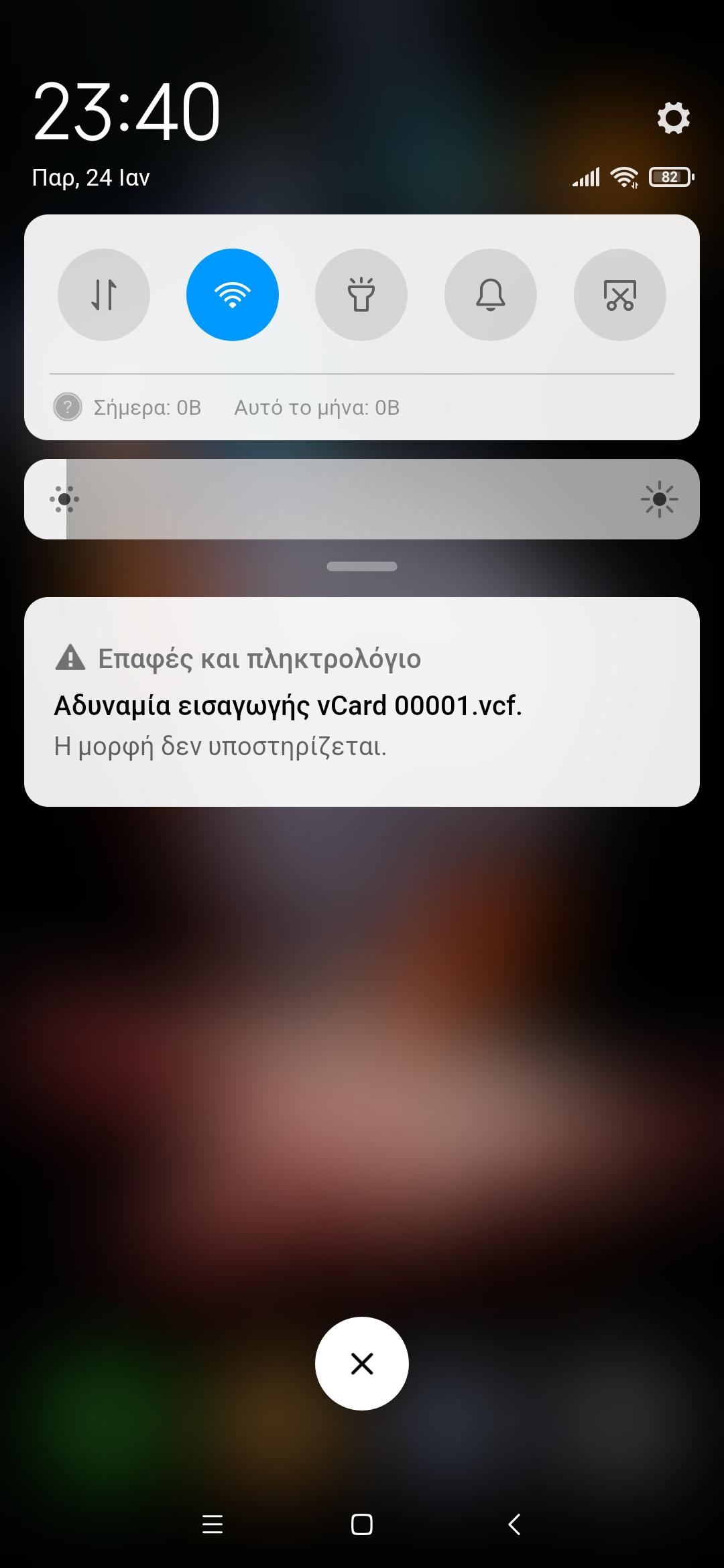Toggle the sound bell mode
724x1568 pixels.
point(491,295)
